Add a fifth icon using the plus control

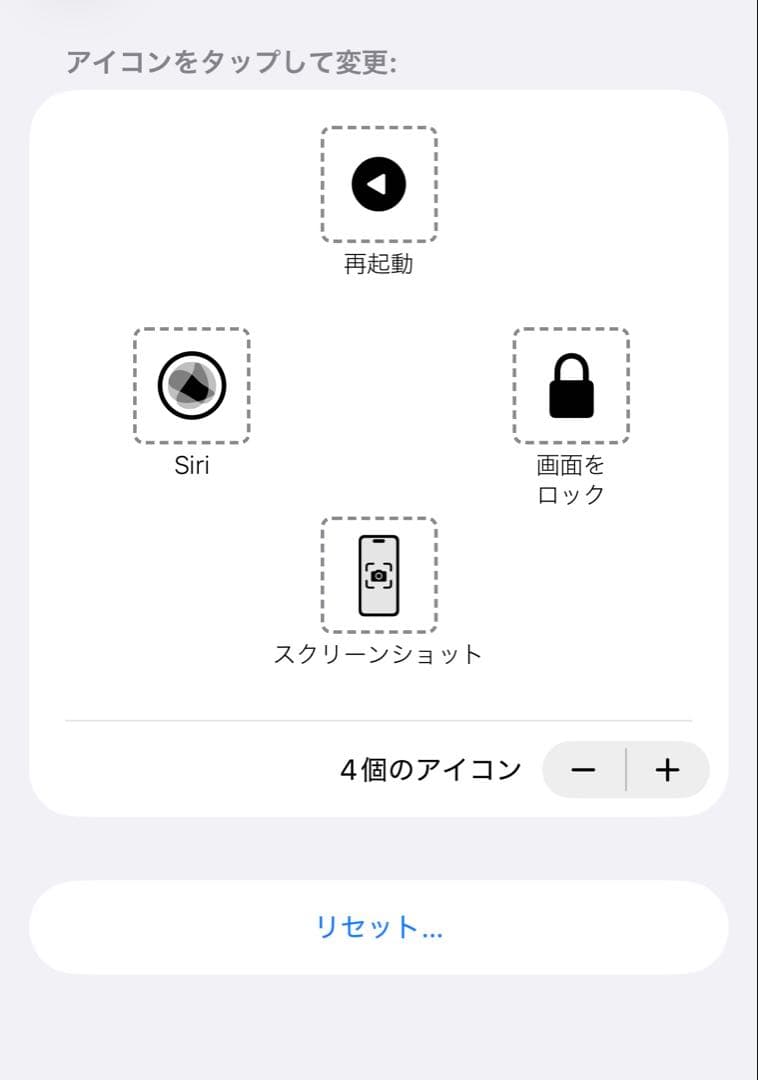[667, 769]
